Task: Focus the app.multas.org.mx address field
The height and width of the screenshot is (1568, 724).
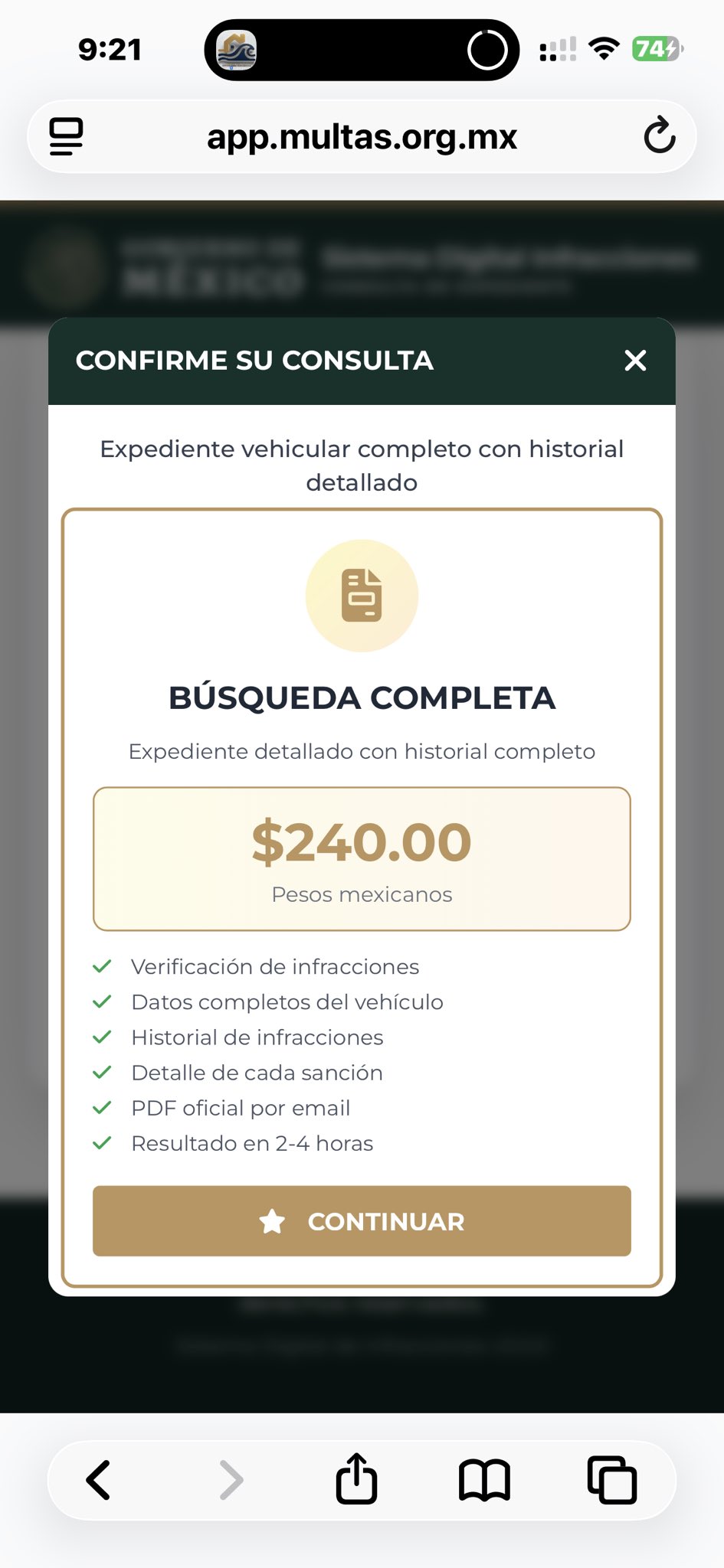Action: (362, 137)
